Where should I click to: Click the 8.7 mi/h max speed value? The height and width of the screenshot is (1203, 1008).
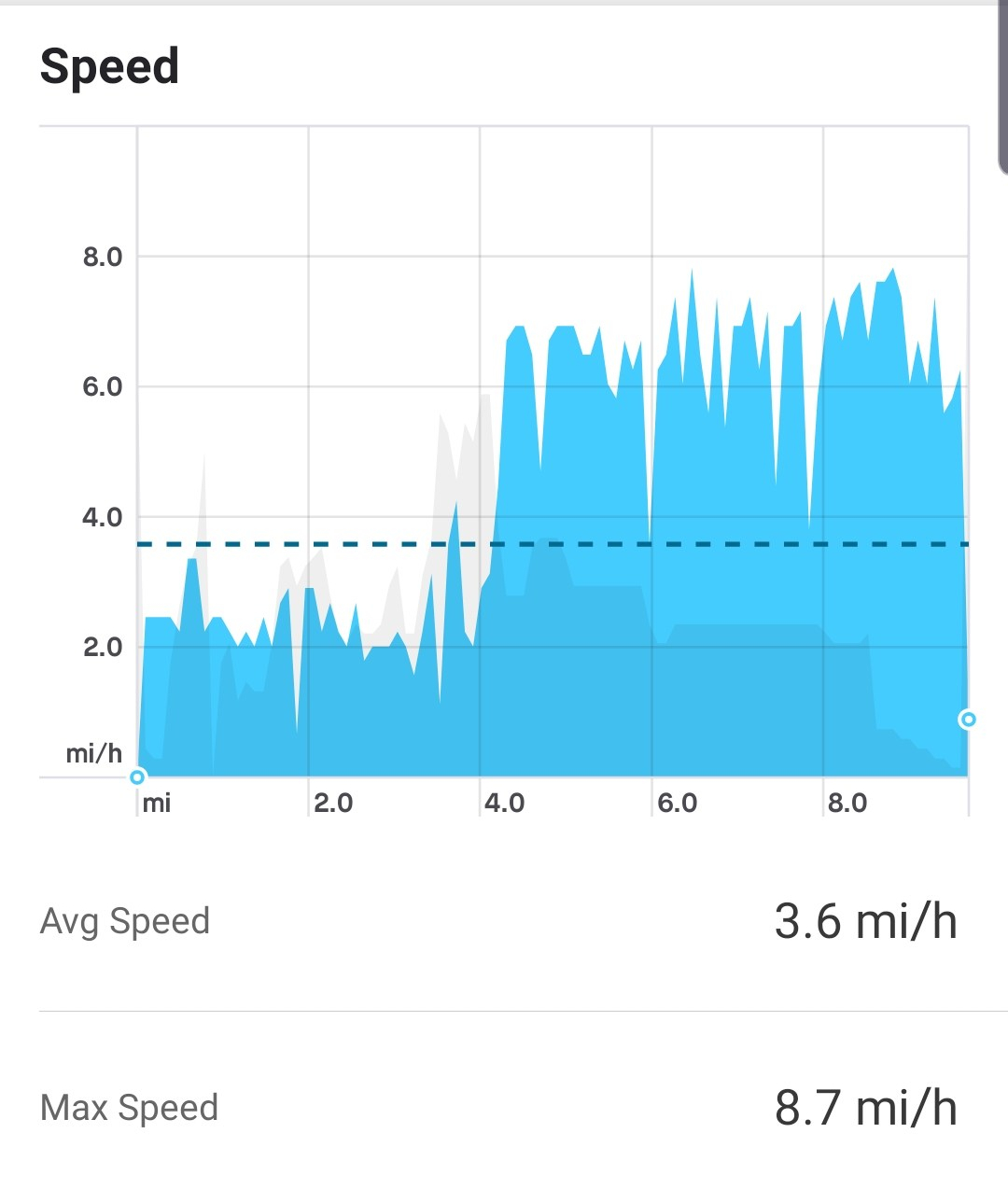pyautogui.click(x=868, y=1107)
